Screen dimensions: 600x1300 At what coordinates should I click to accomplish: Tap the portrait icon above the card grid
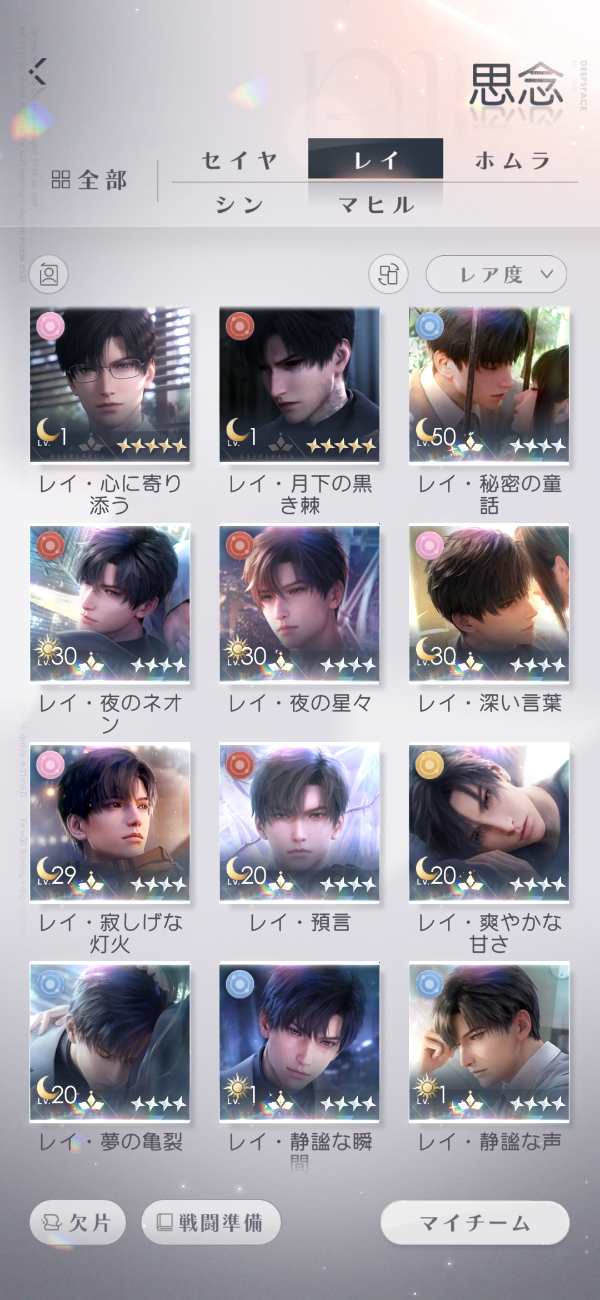tap(48, 274)
